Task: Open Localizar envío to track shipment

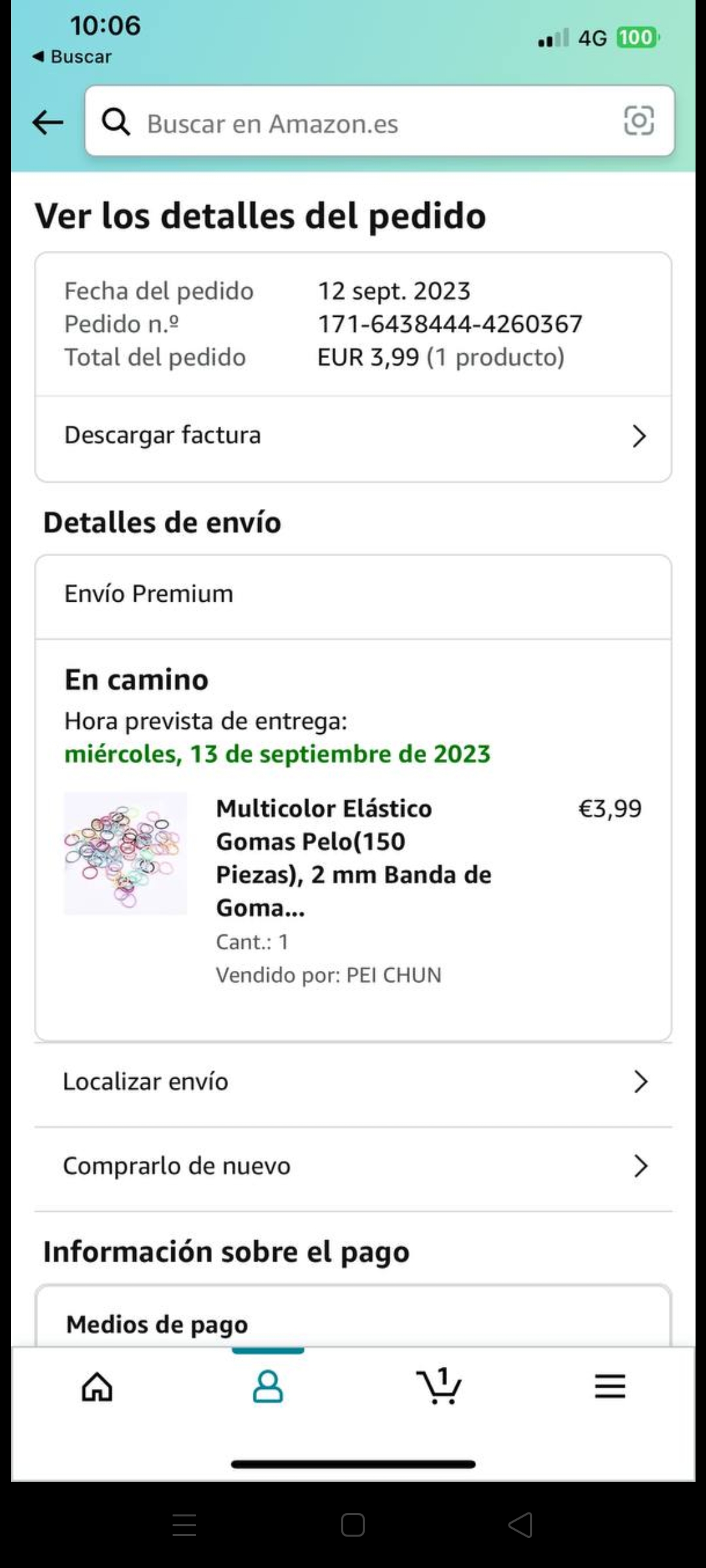Action: point(353,1082)
